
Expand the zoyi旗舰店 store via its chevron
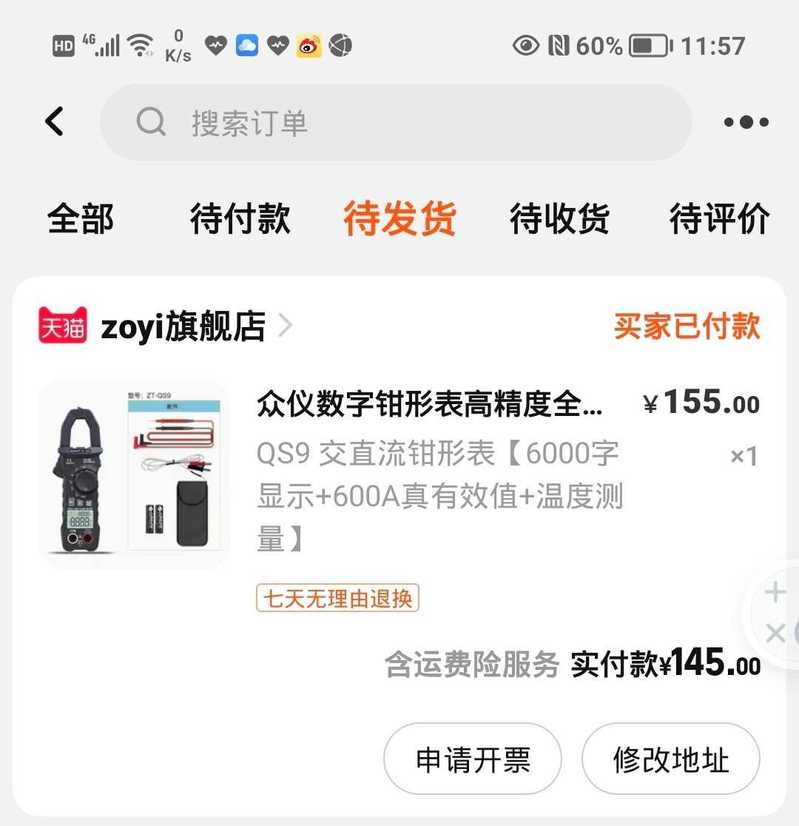[x=286, y=325]
